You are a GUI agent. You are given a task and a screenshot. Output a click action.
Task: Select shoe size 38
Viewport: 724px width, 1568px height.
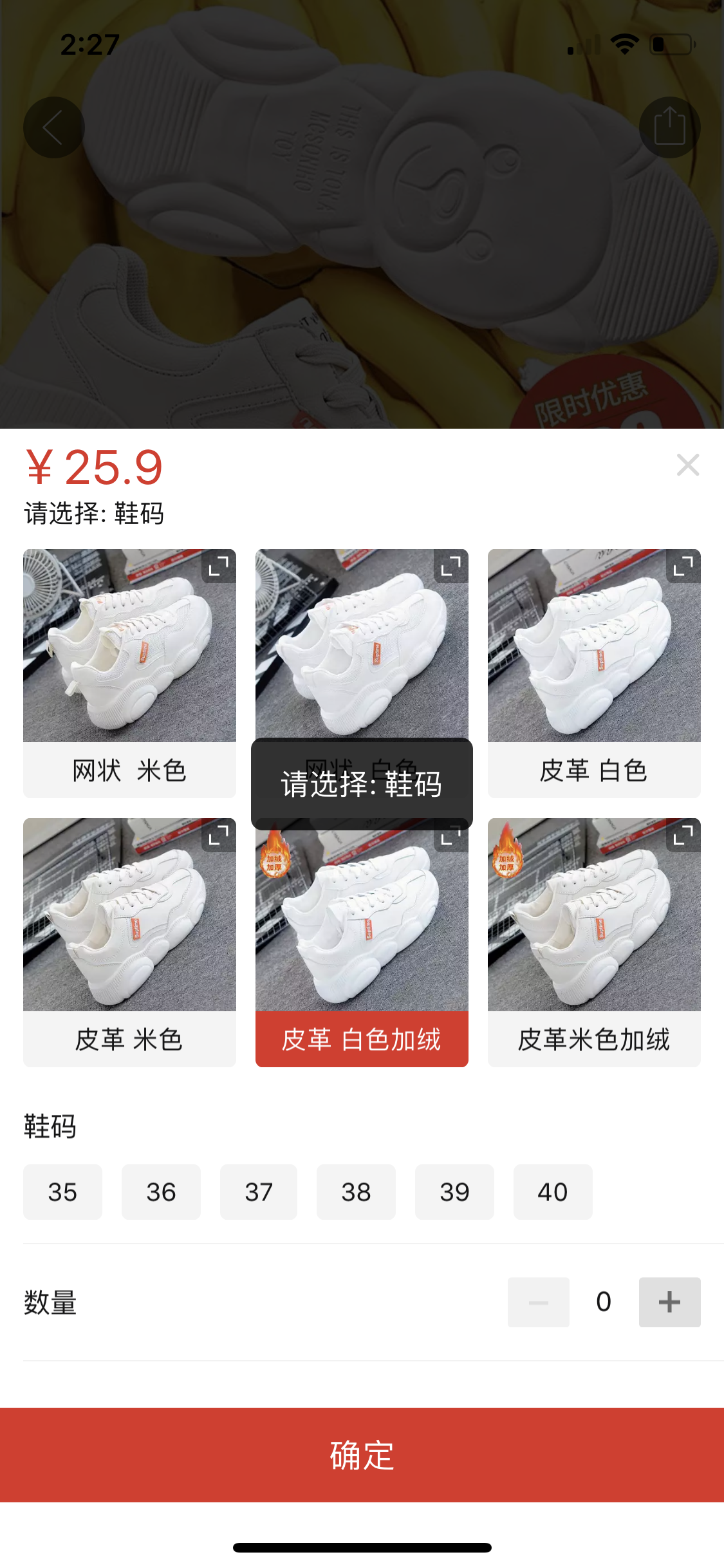pyautogui.click(x=357, y=1192)
